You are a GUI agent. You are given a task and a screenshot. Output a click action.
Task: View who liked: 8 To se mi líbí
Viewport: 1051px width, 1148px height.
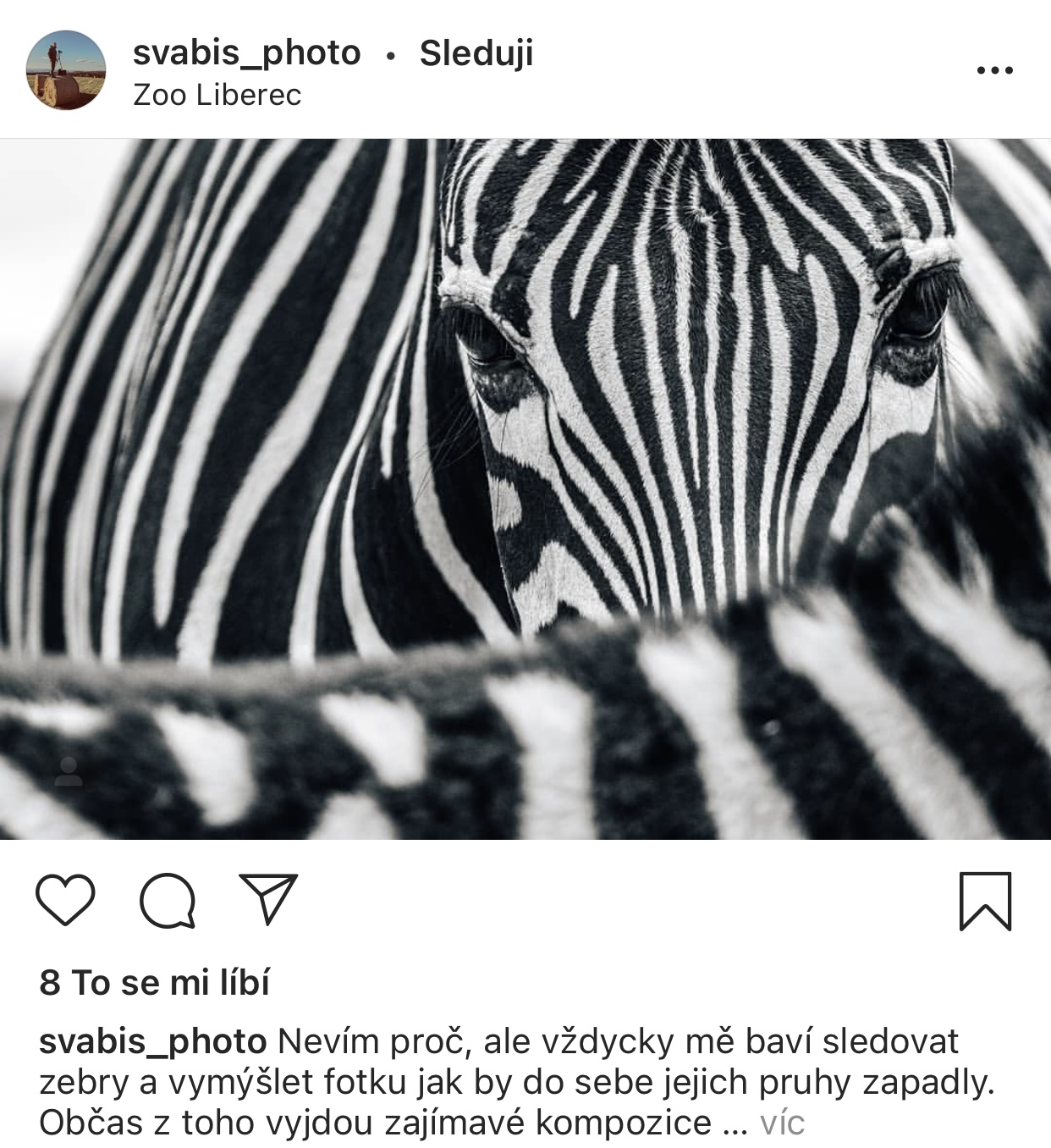(x=154, y=983)
